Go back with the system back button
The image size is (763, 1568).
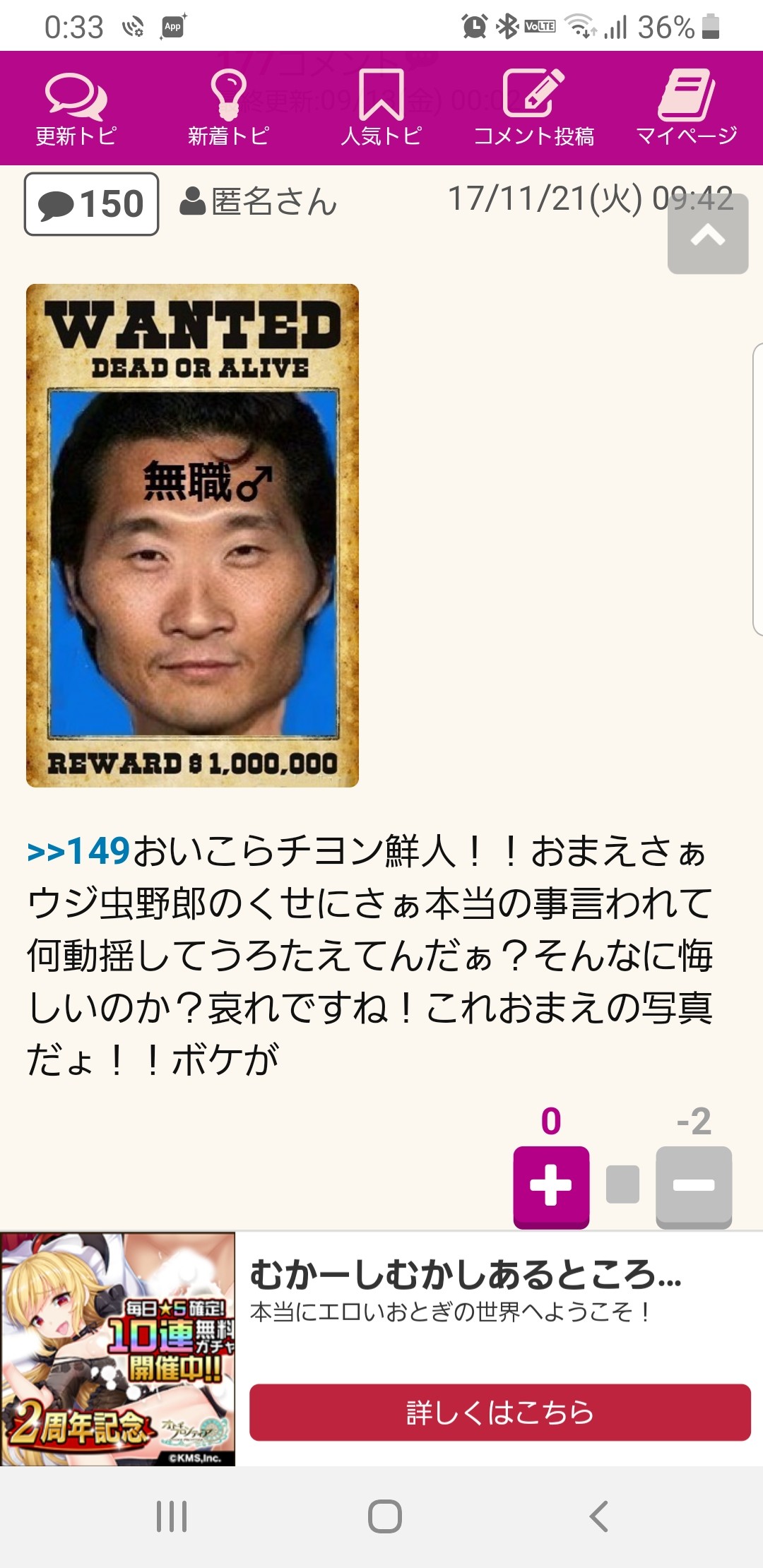pos(598,1516)
